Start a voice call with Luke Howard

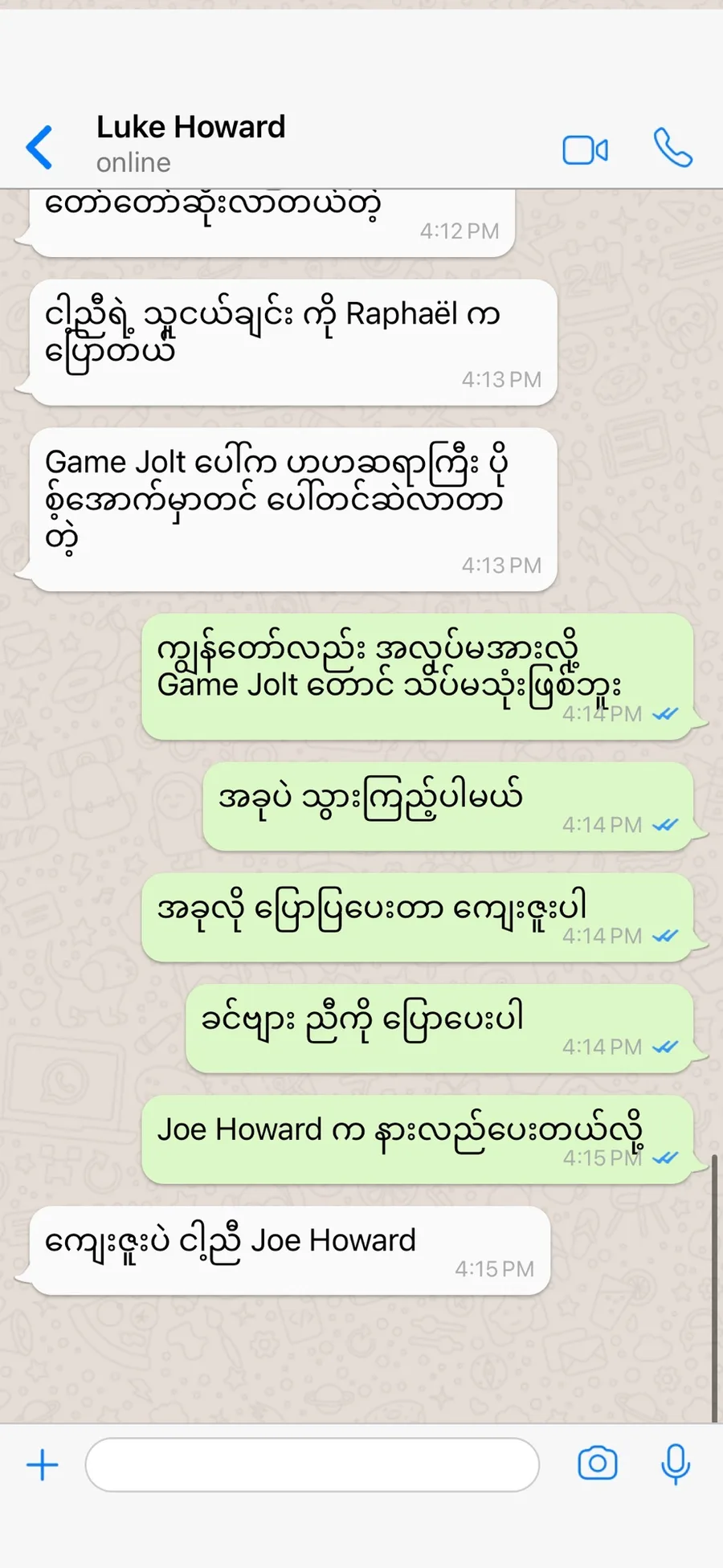[x=672, y=148]
